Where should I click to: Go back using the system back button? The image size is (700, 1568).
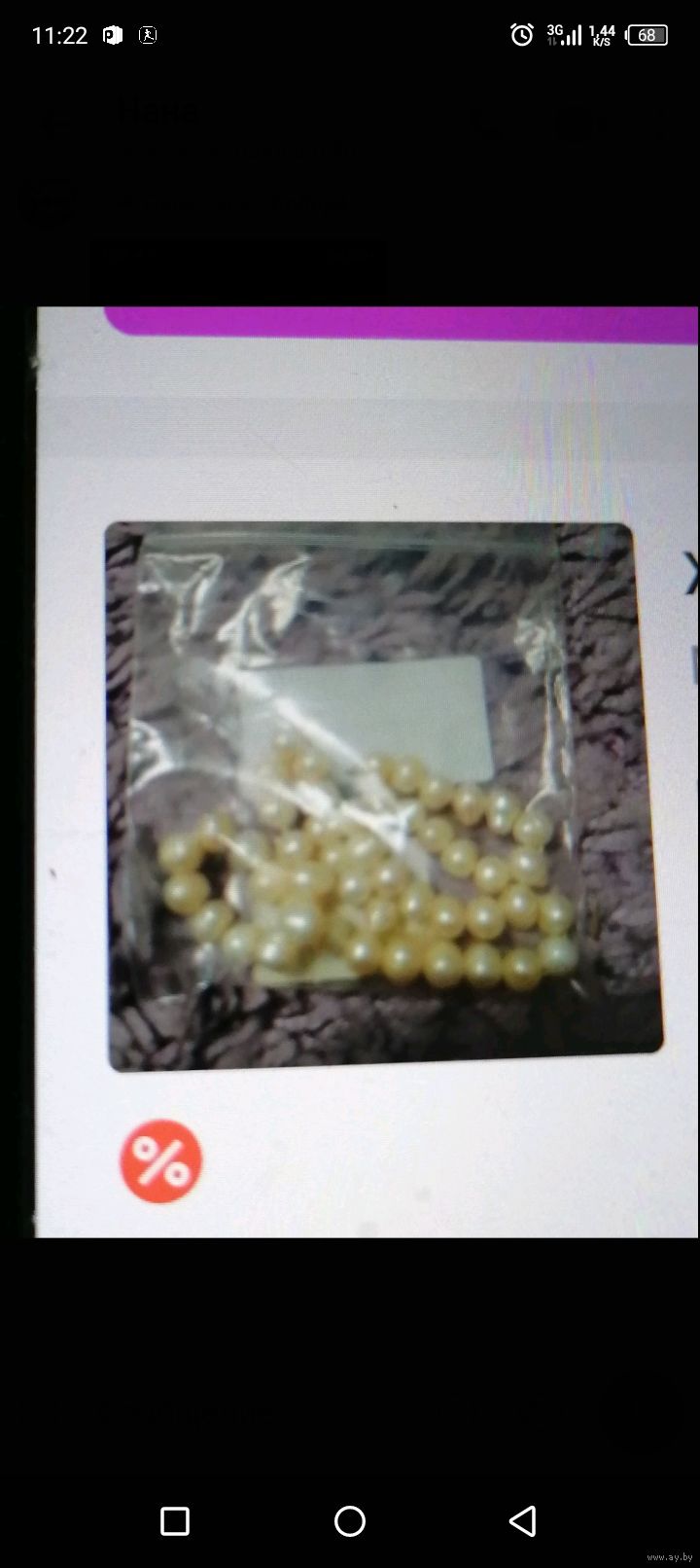pyautogui.click(x=523, y=1520)
